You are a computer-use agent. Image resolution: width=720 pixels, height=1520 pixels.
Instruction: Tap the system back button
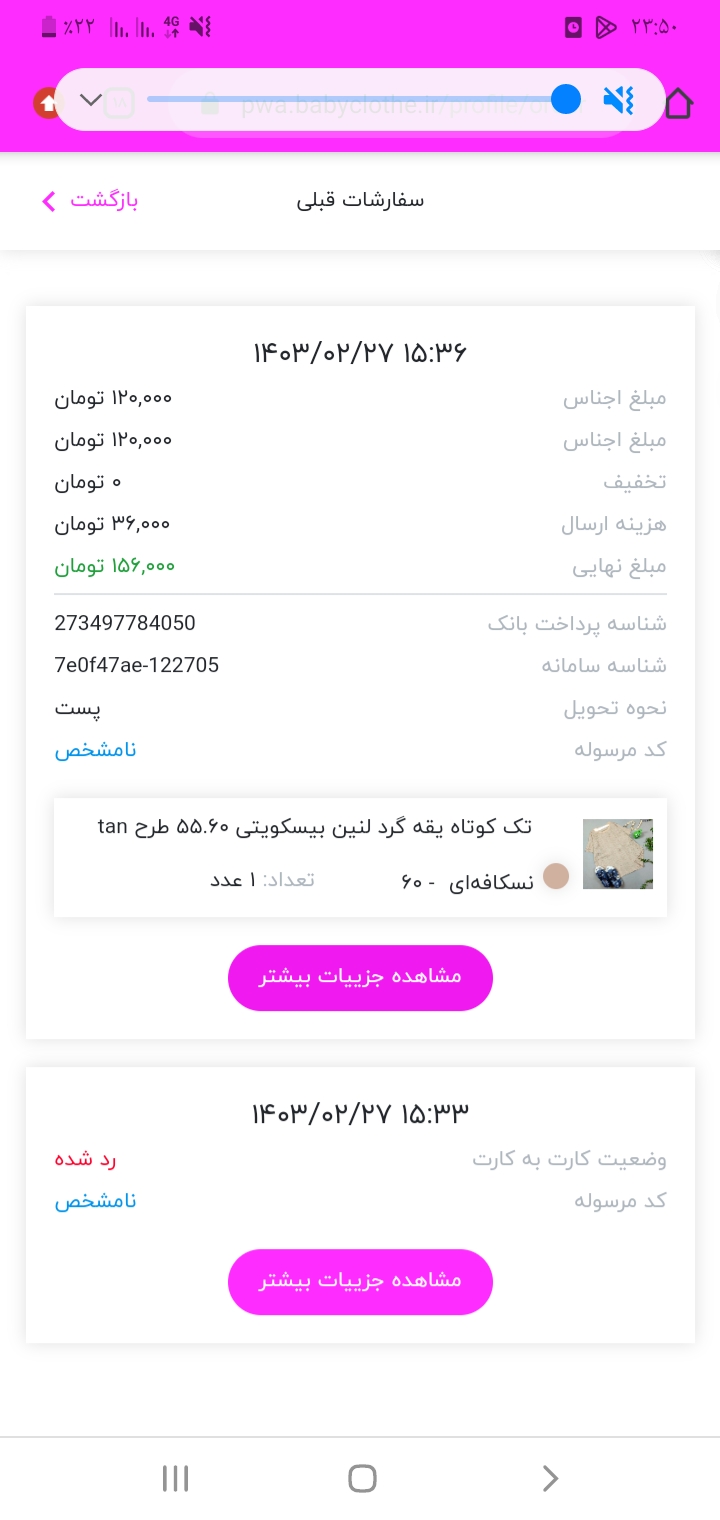tap(549, 1478)
